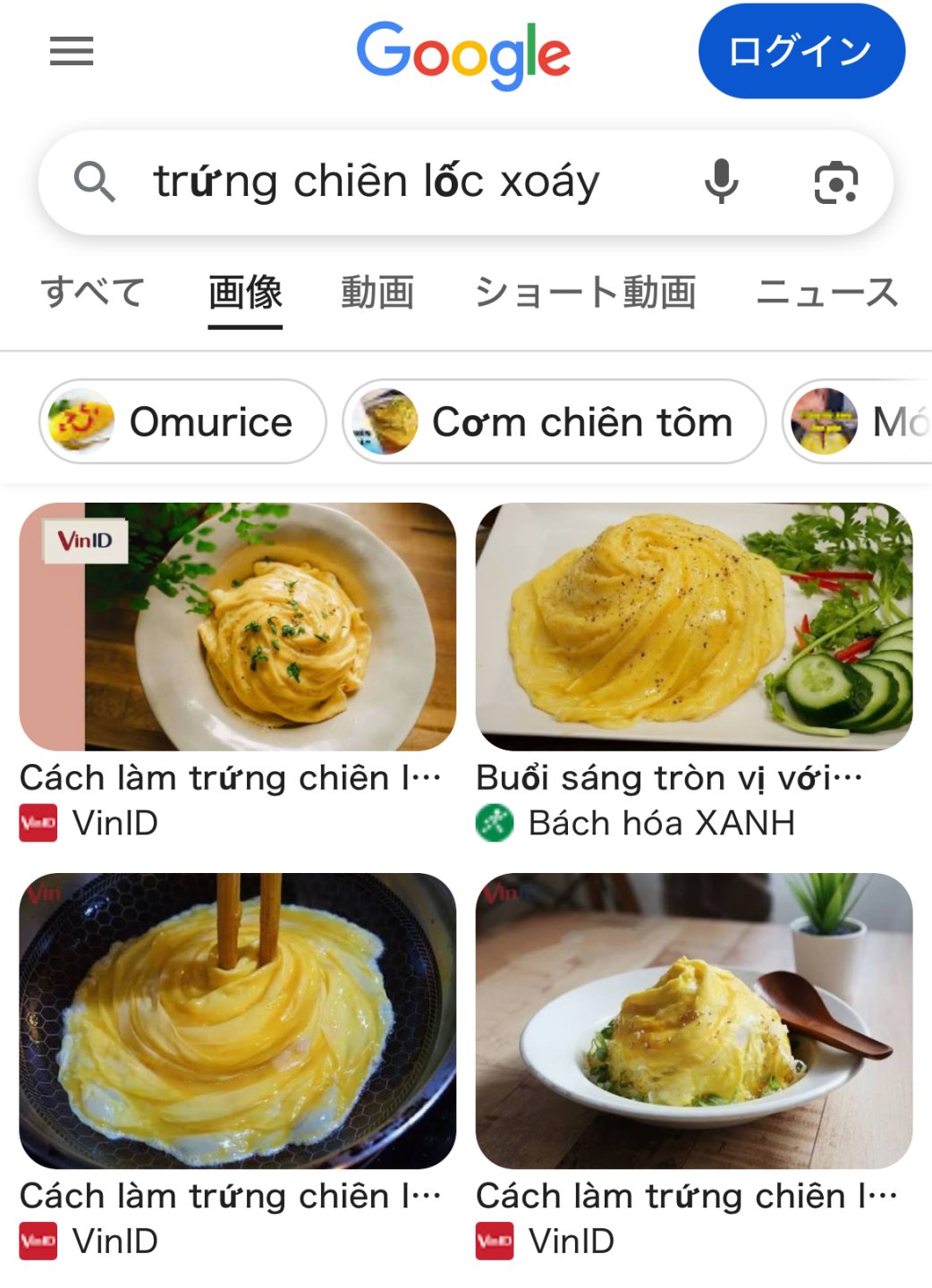Open the ニュース tab
The height and width of the screenshot is (1288, 932).
[826, 292]
